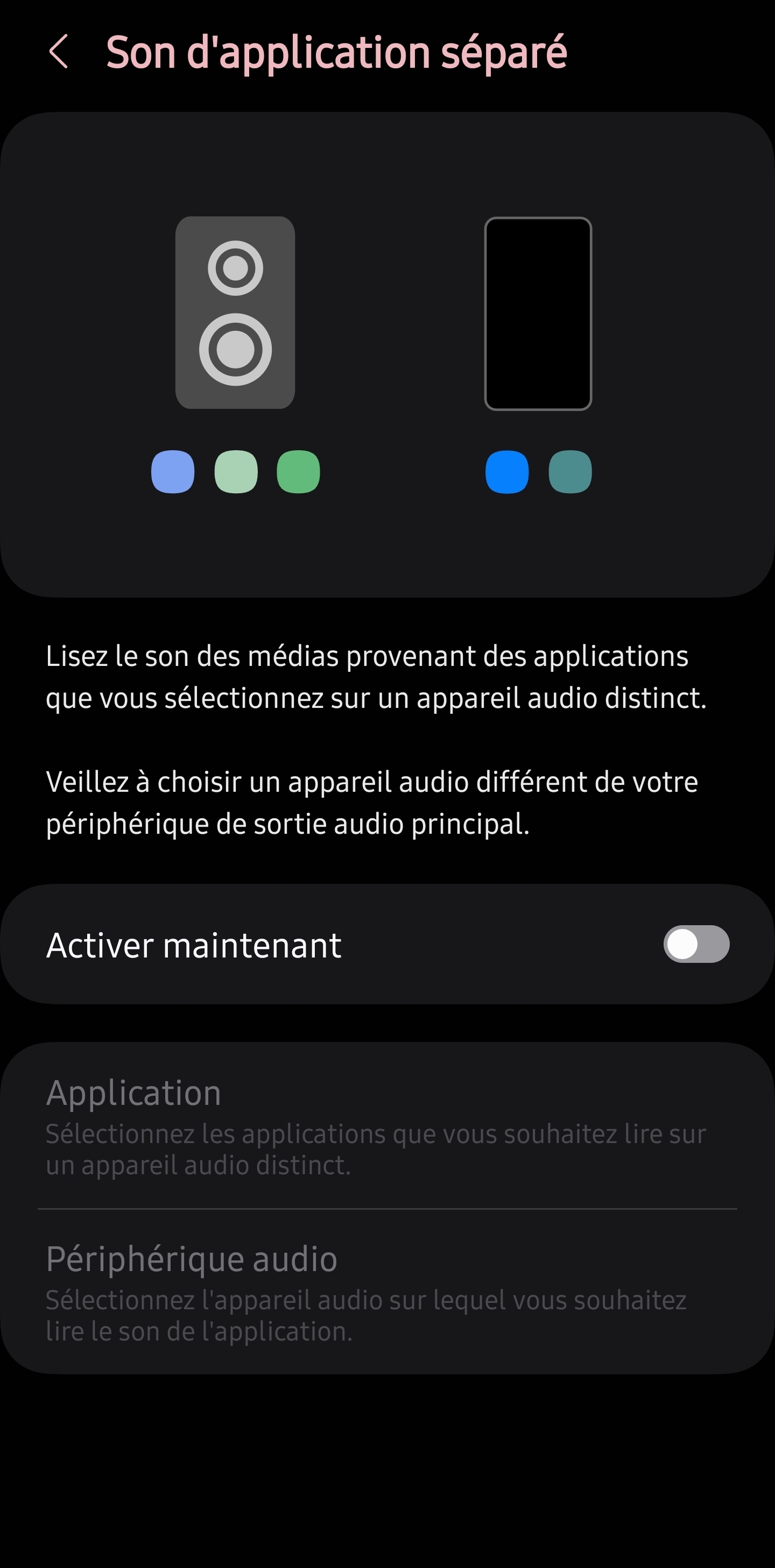This screenshot has height=1568, width=775.
Task: Enable the Activer maintenant switch
Action: (x=696, y=944)
